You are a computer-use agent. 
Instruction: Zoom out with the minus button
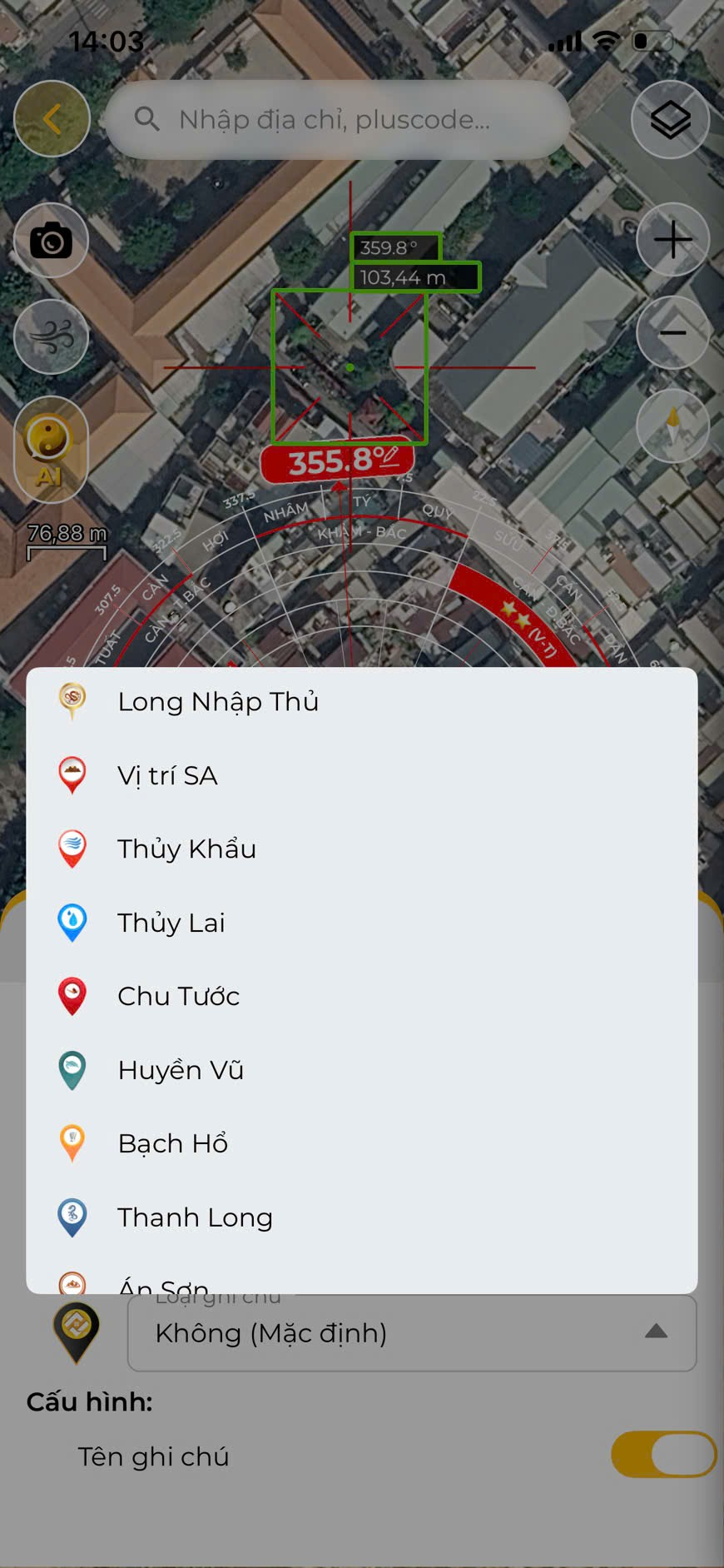pos(672,333)
